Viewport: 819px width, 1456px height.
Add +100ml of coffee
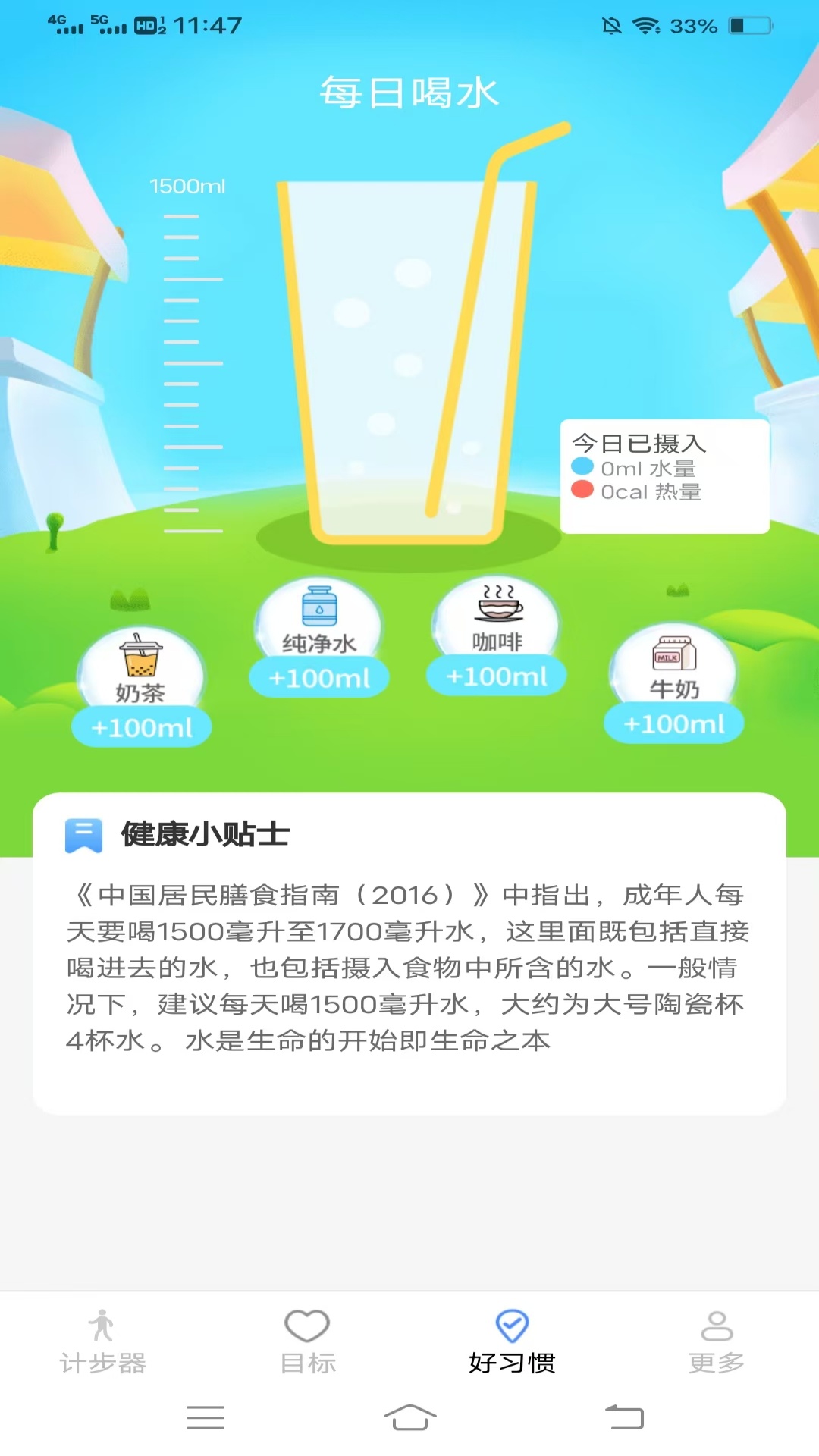pos(497,673)
